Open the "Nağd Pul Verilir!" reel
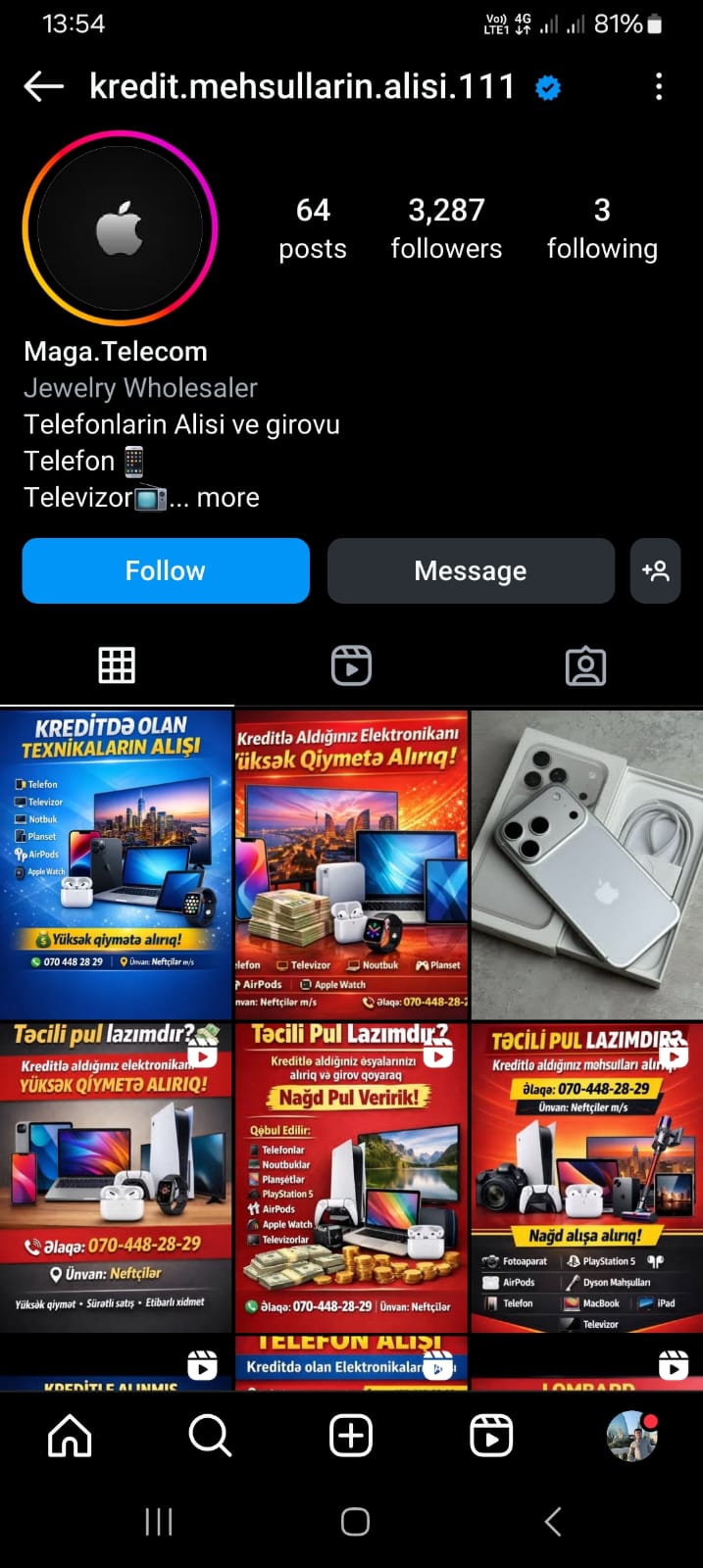The image size is (703, 1568). pyautogui.click(x=351, y=1176)
